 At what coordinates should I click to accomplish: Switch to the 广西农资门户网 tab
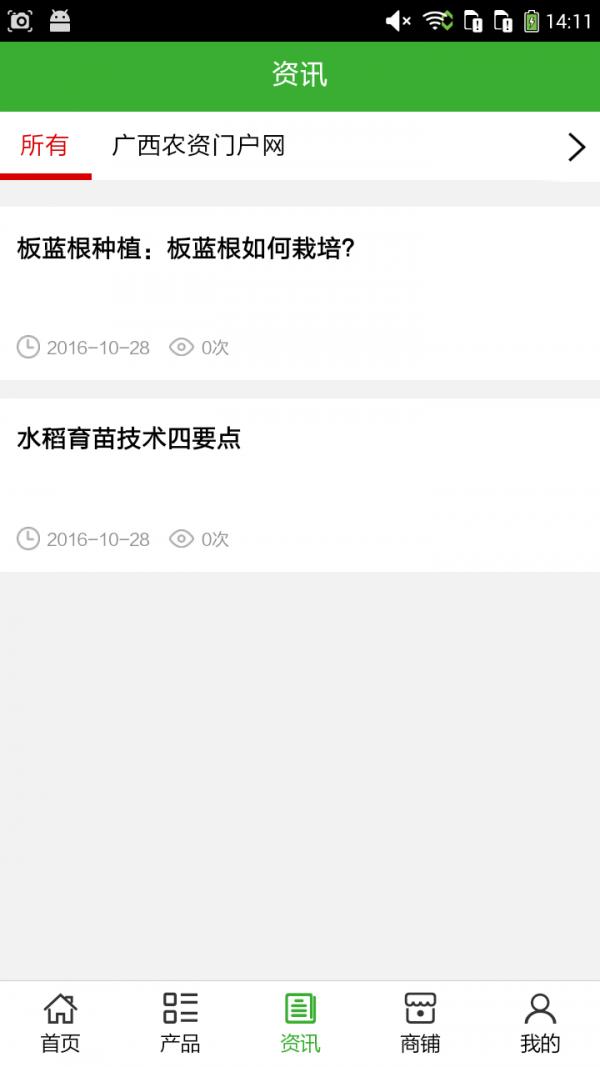click(x=198, y=146)
